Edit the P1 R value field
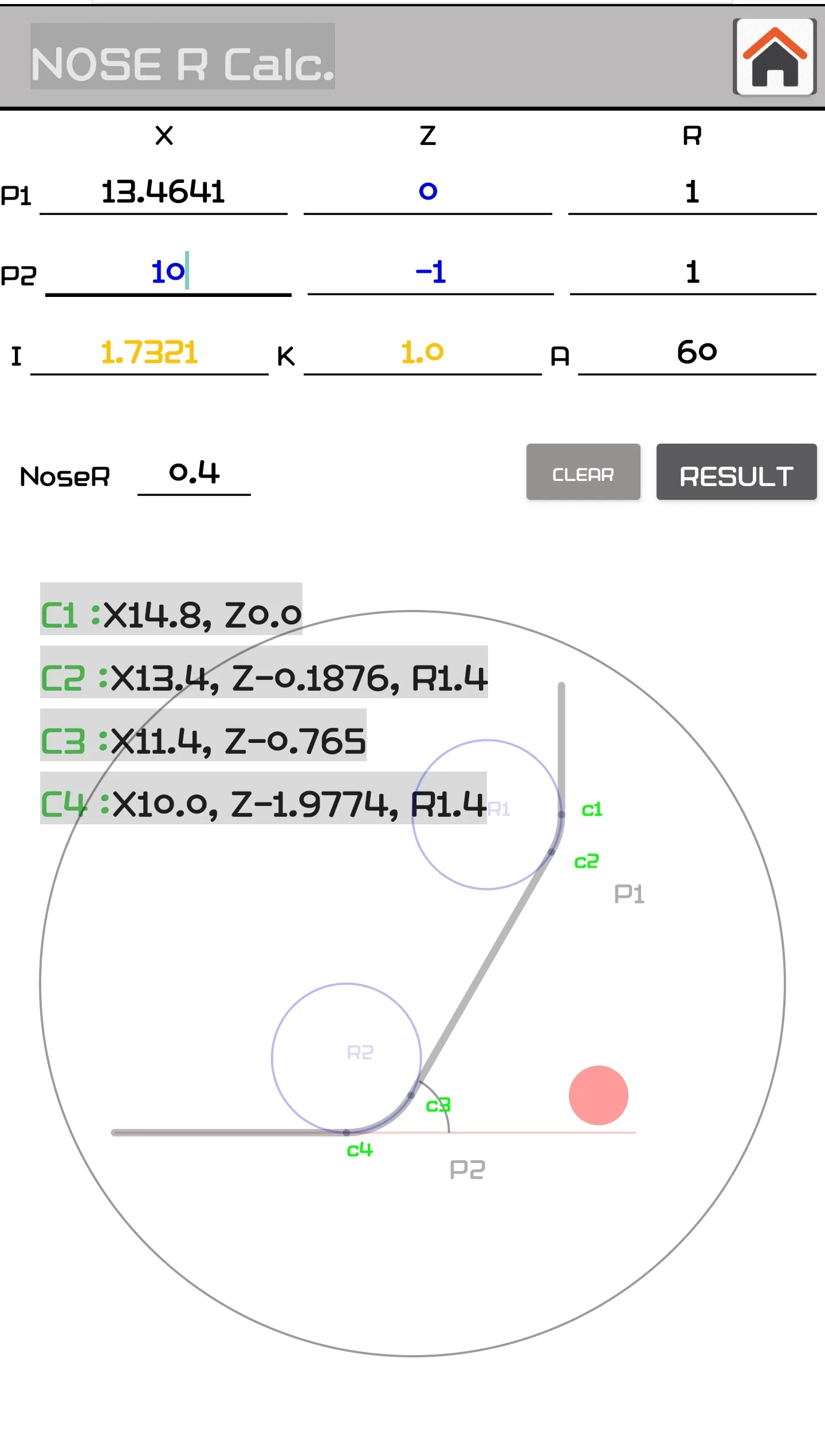Screen dimensions: 825x1456 point(692,192)
